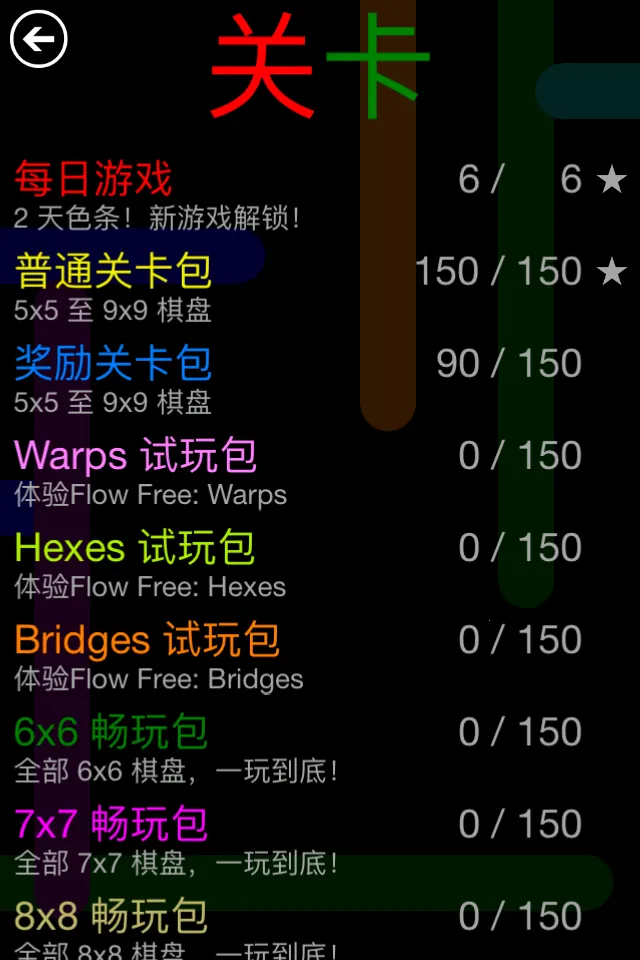Viewport: 640px width, 960px height.
Task: Select the 奖励关卡包 bonus pack
Action: 113,364
